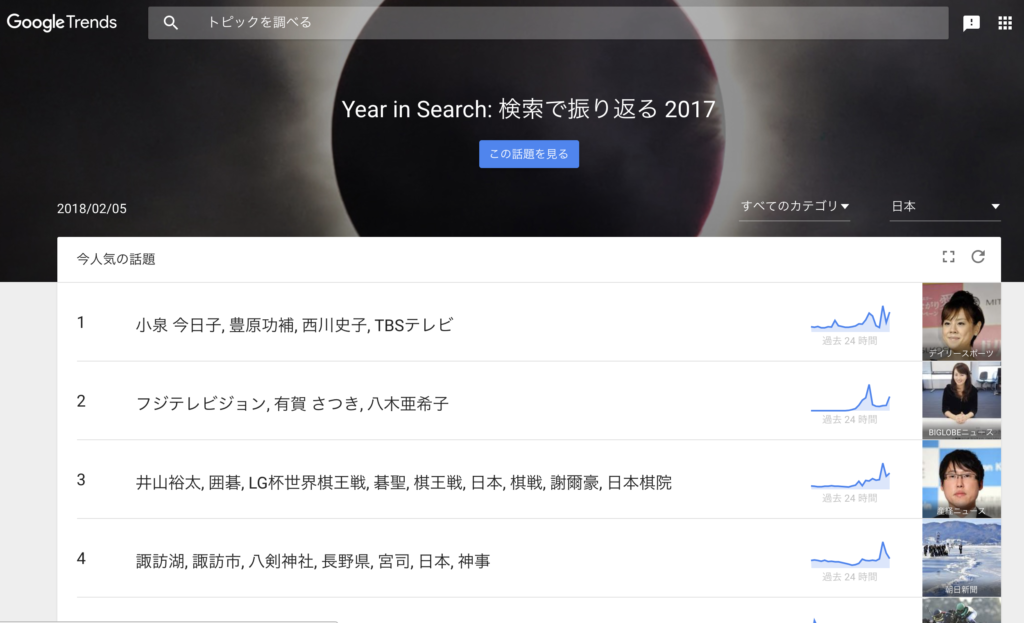Open the Google apps grid
Image resolution: width=1024 pixels, height=623 pixels.
click(1005, 23)
